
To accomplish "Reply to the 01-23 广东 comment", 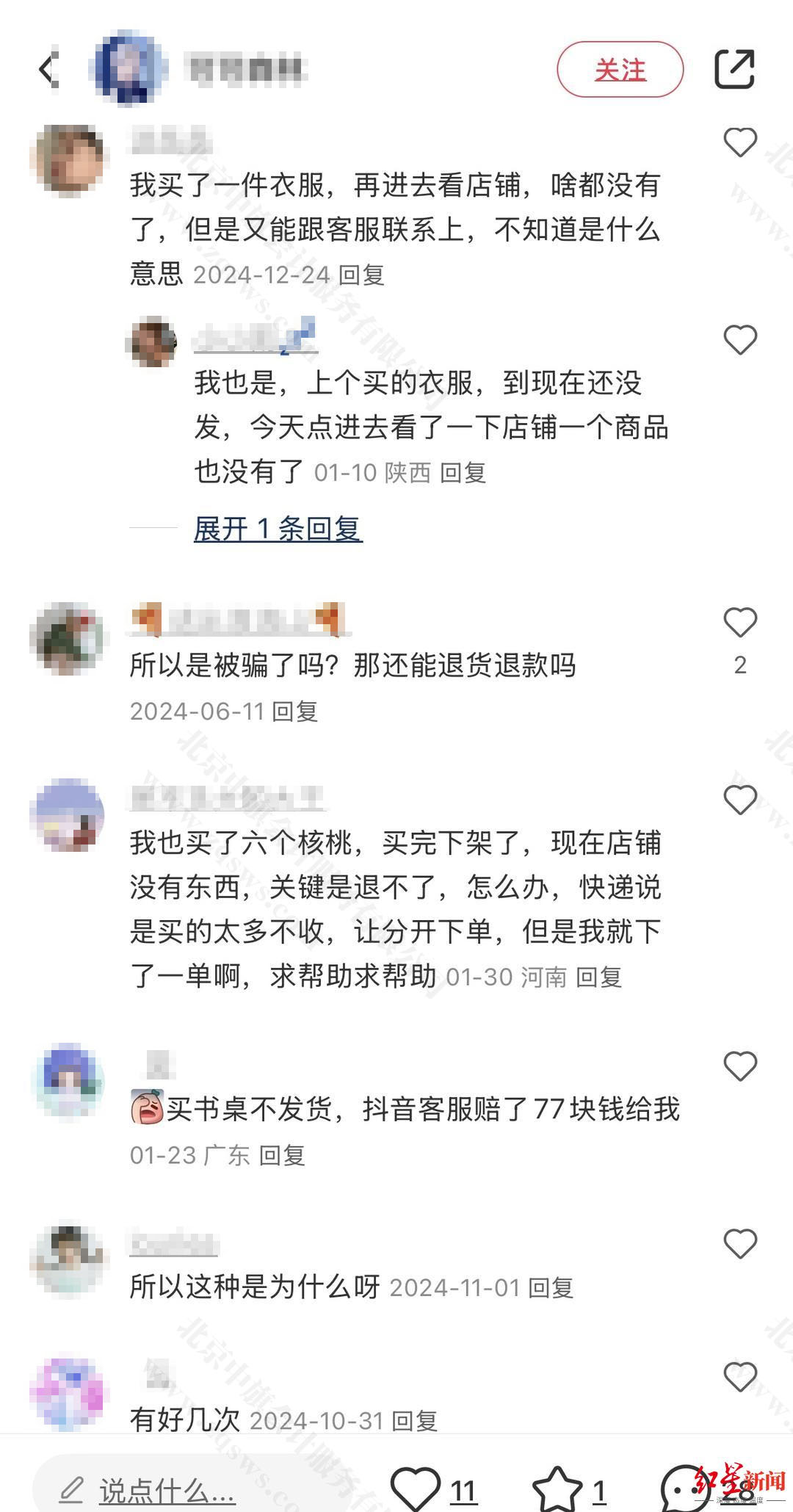I will click(282, 1155).
